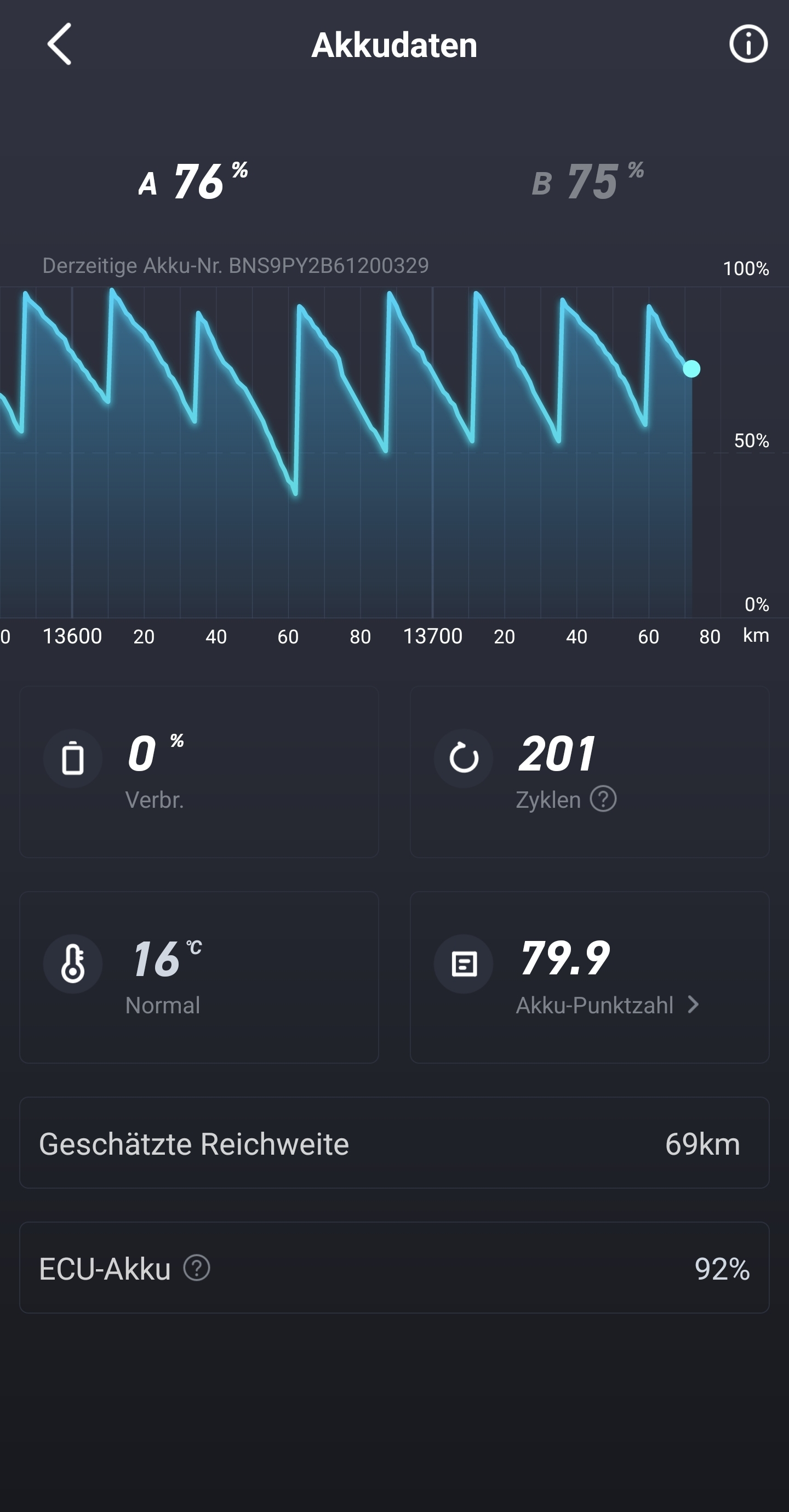Go back from Akkudaten screen
The height and width of the screenshot is (1512, 789).
(59, 44)
